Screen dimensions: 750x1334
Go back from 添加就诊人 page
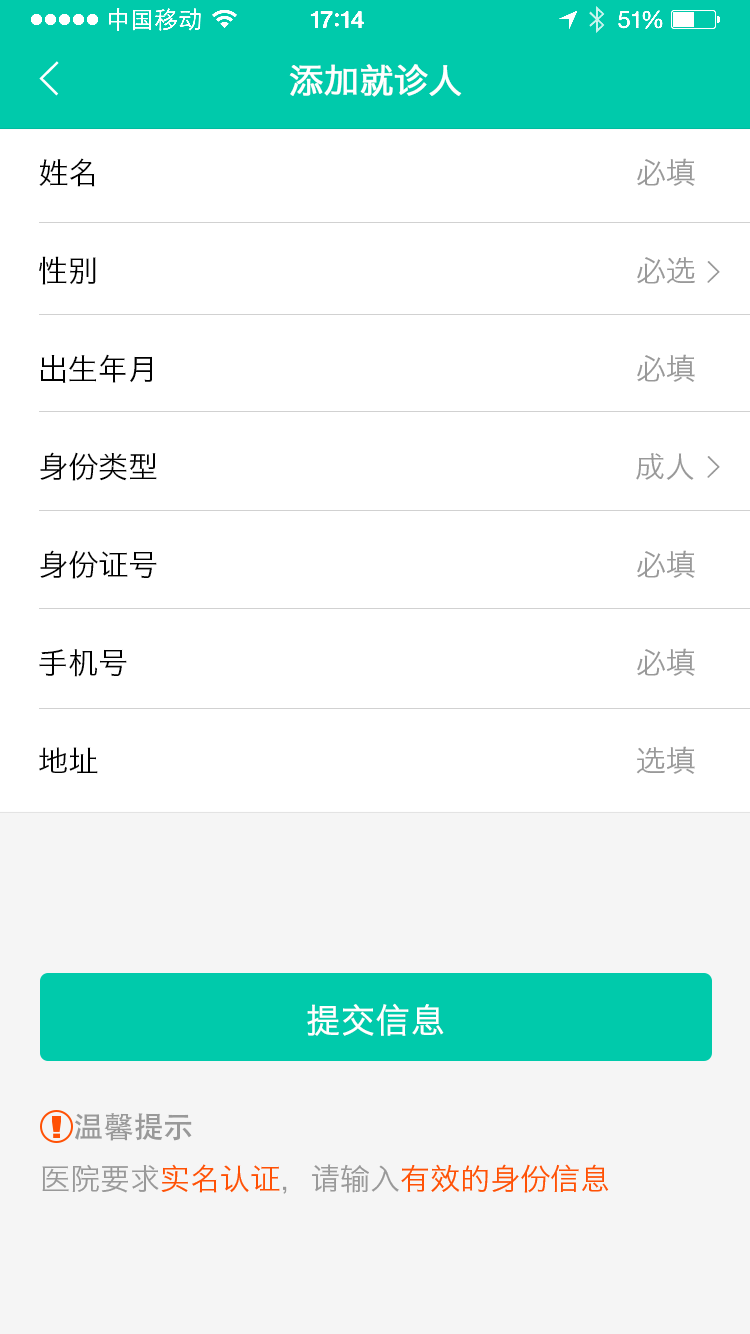tap(50, 79)
